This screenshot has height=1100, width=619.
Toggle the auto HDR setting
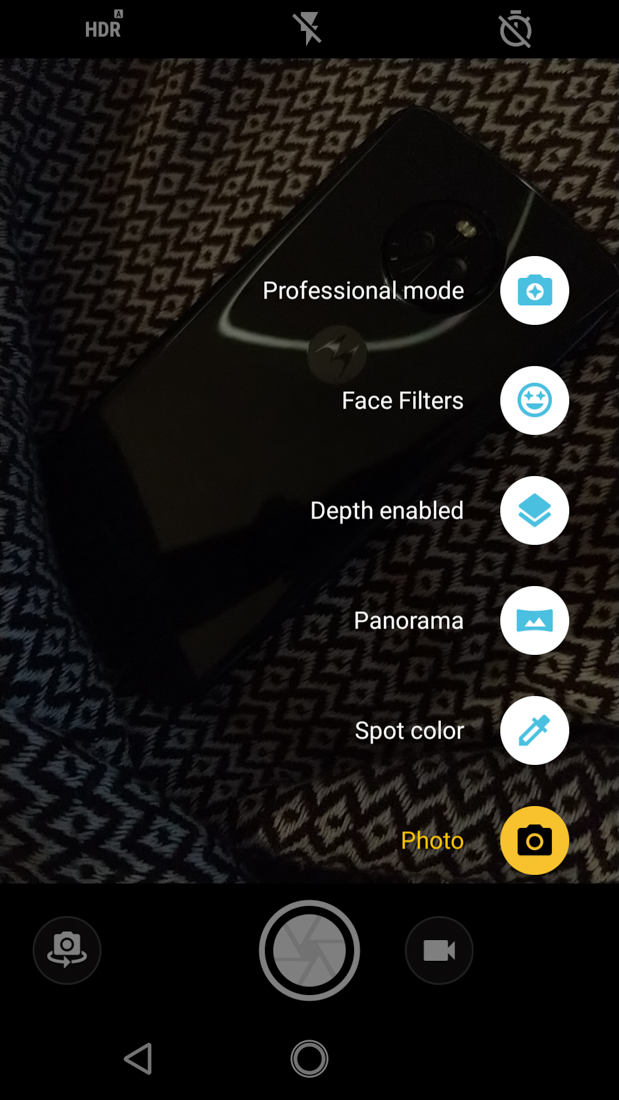pos(103,28)
